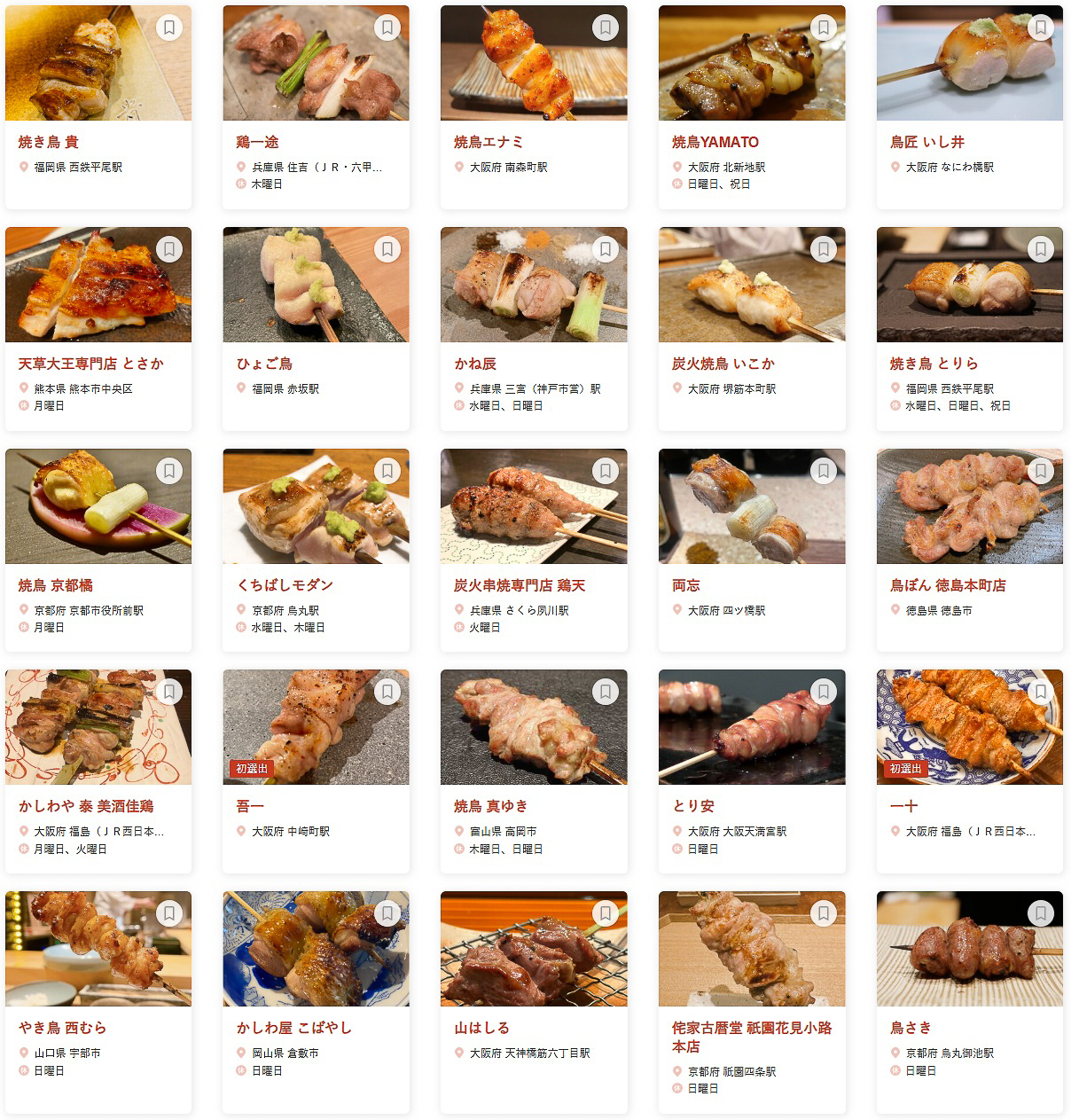The width and height of the screenshot is (1071, 1120).
Task: Click the photo on かしわ屋 こばやし card
Action: click(316, 949)
